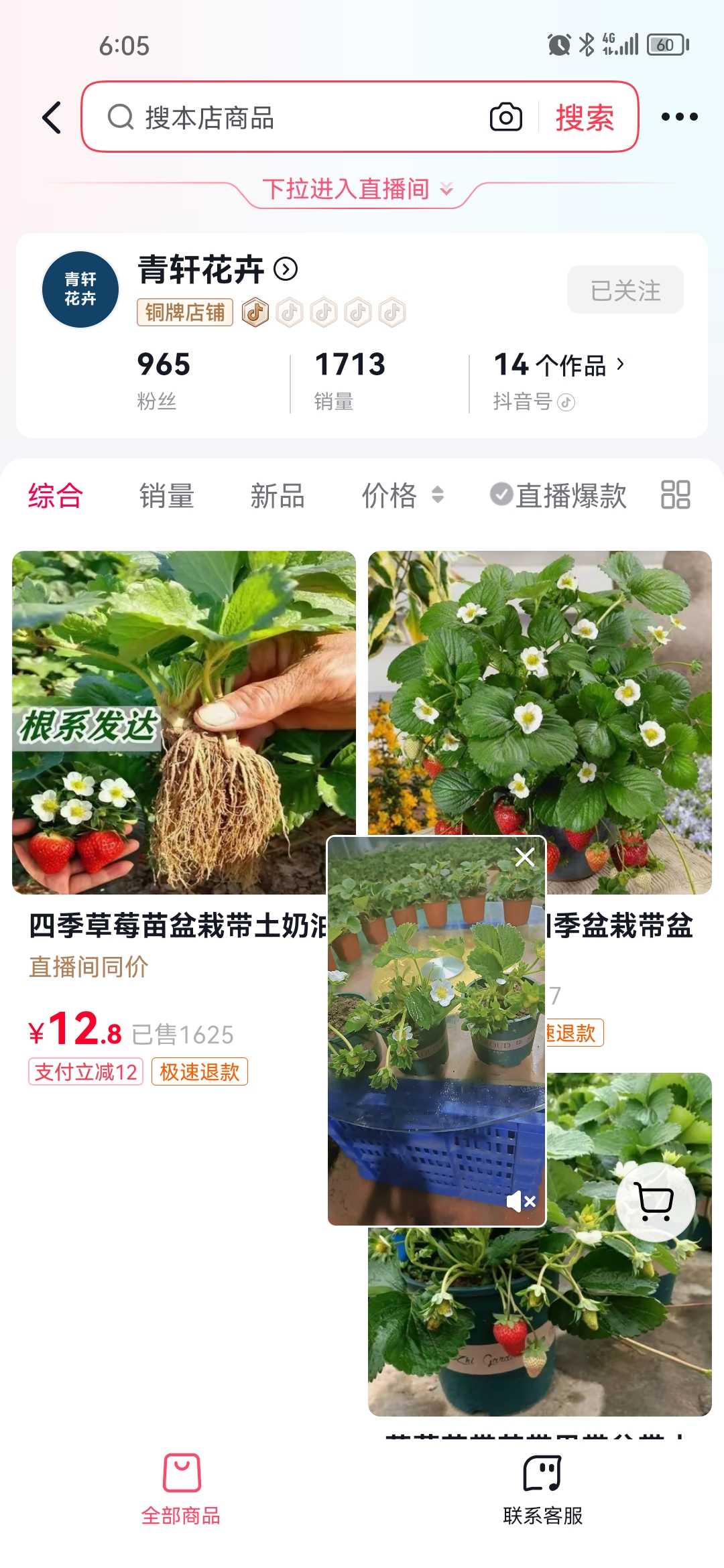
Task: Go back using the back arrow
Action: coord(52,118)
